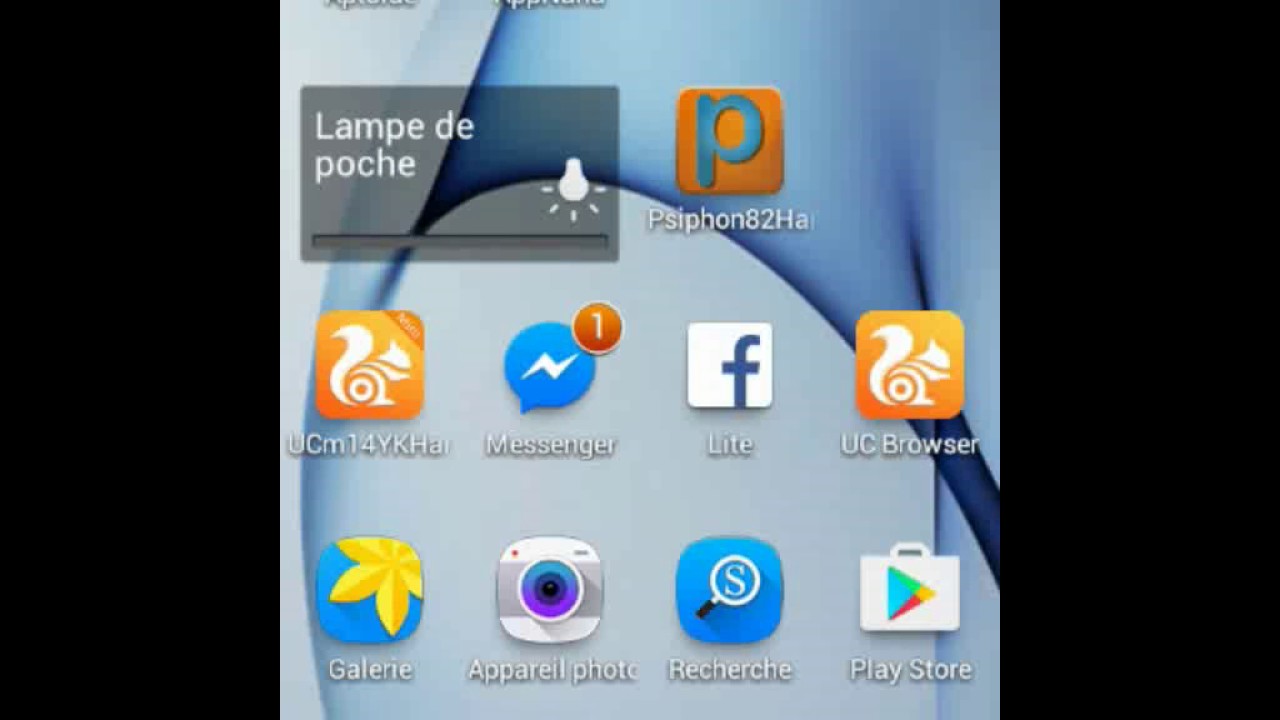Open the Psiphon82Har app
The image size is (1280, 720).
tap(729, 143)
